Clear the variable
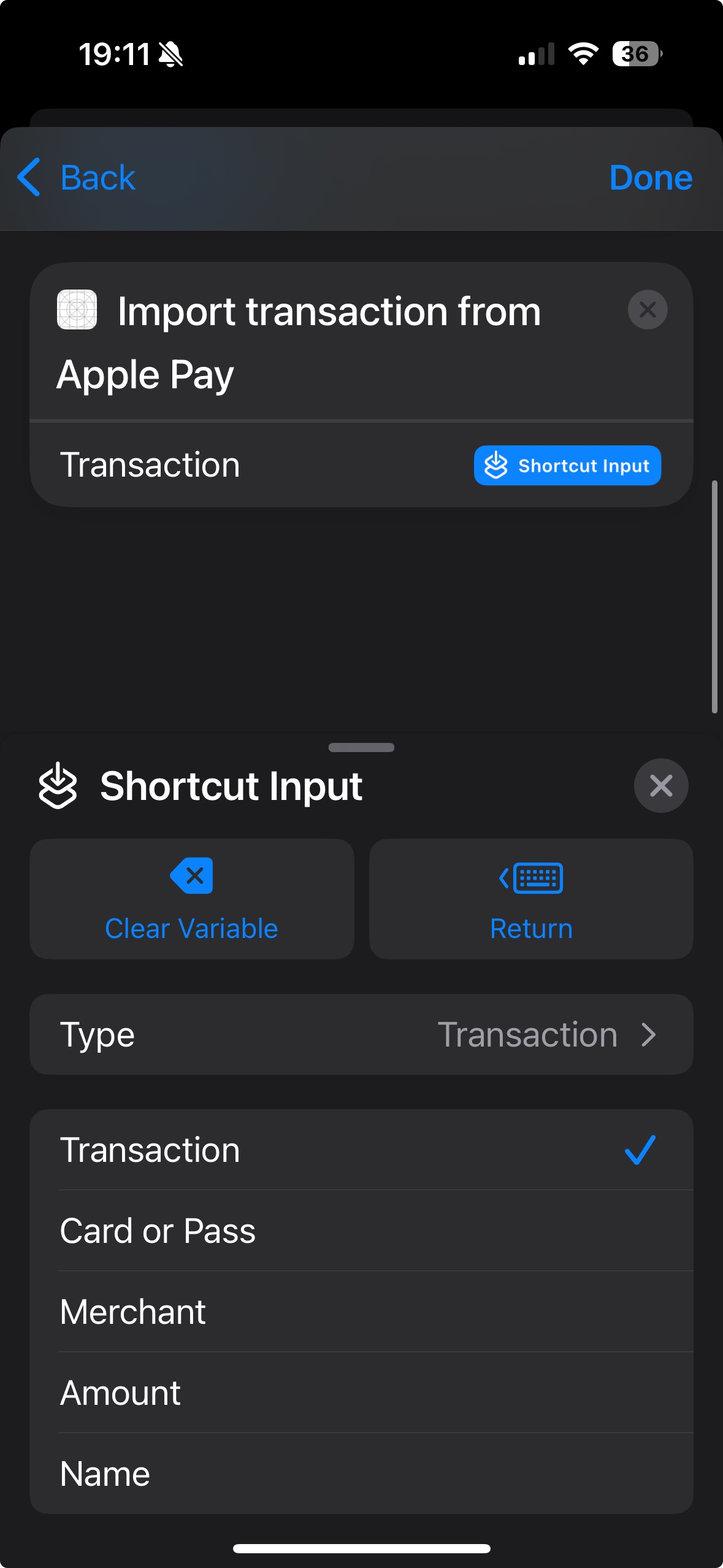 point(192,899)
